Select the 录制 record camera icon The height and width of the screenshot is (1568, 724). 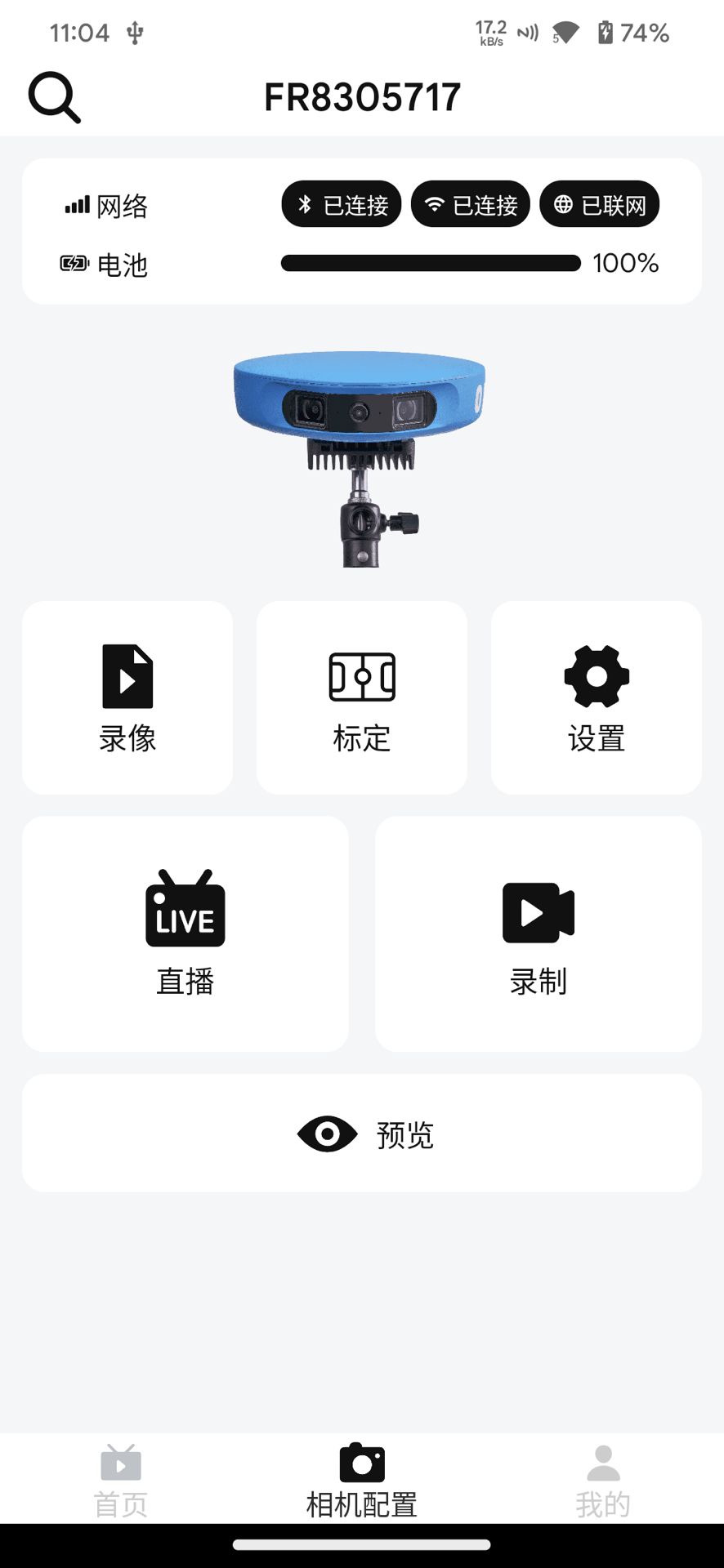click(538, 911)
